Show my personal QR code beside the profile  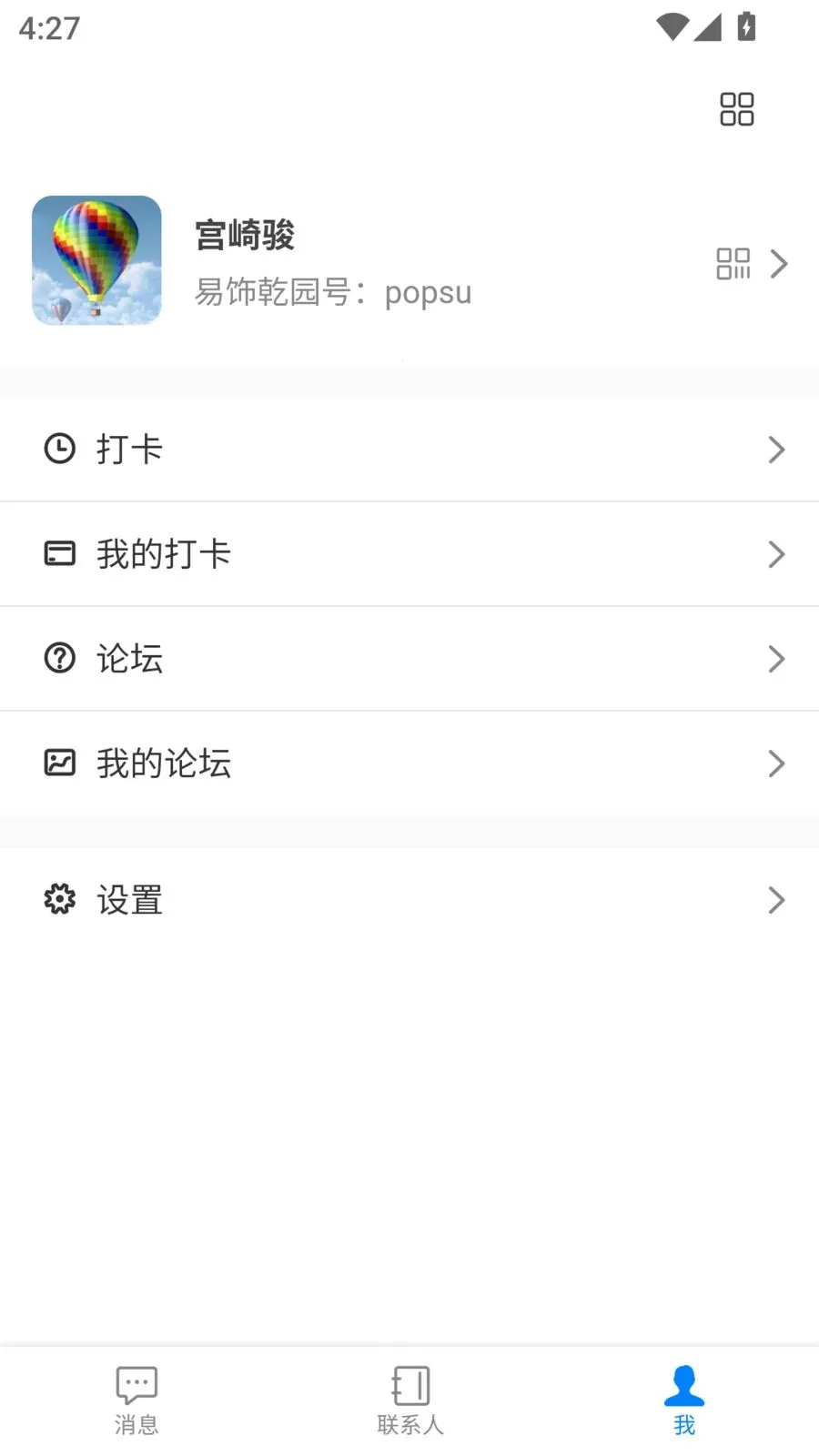tap(733, 264)
